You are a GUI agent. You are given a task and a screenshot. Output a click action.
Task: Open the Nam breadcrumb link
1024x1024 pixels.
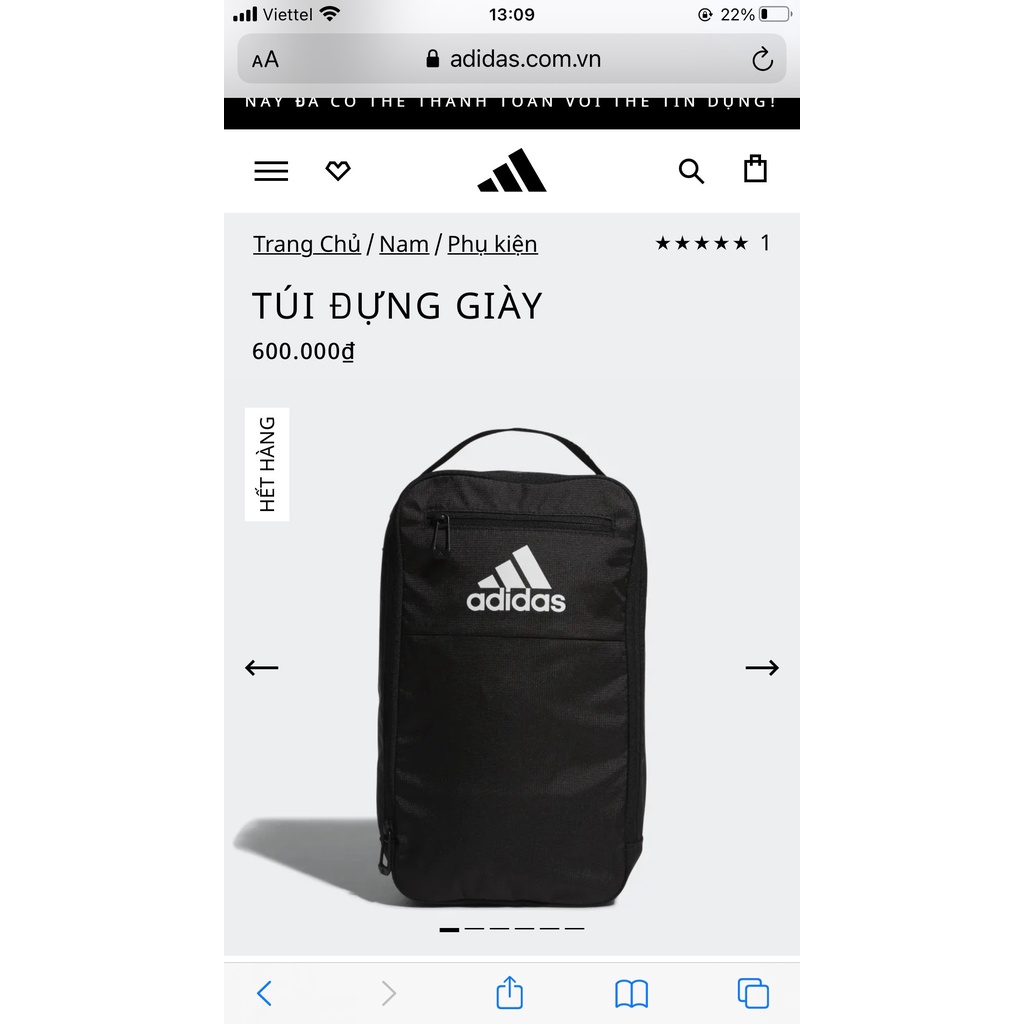tap(404, 244)
